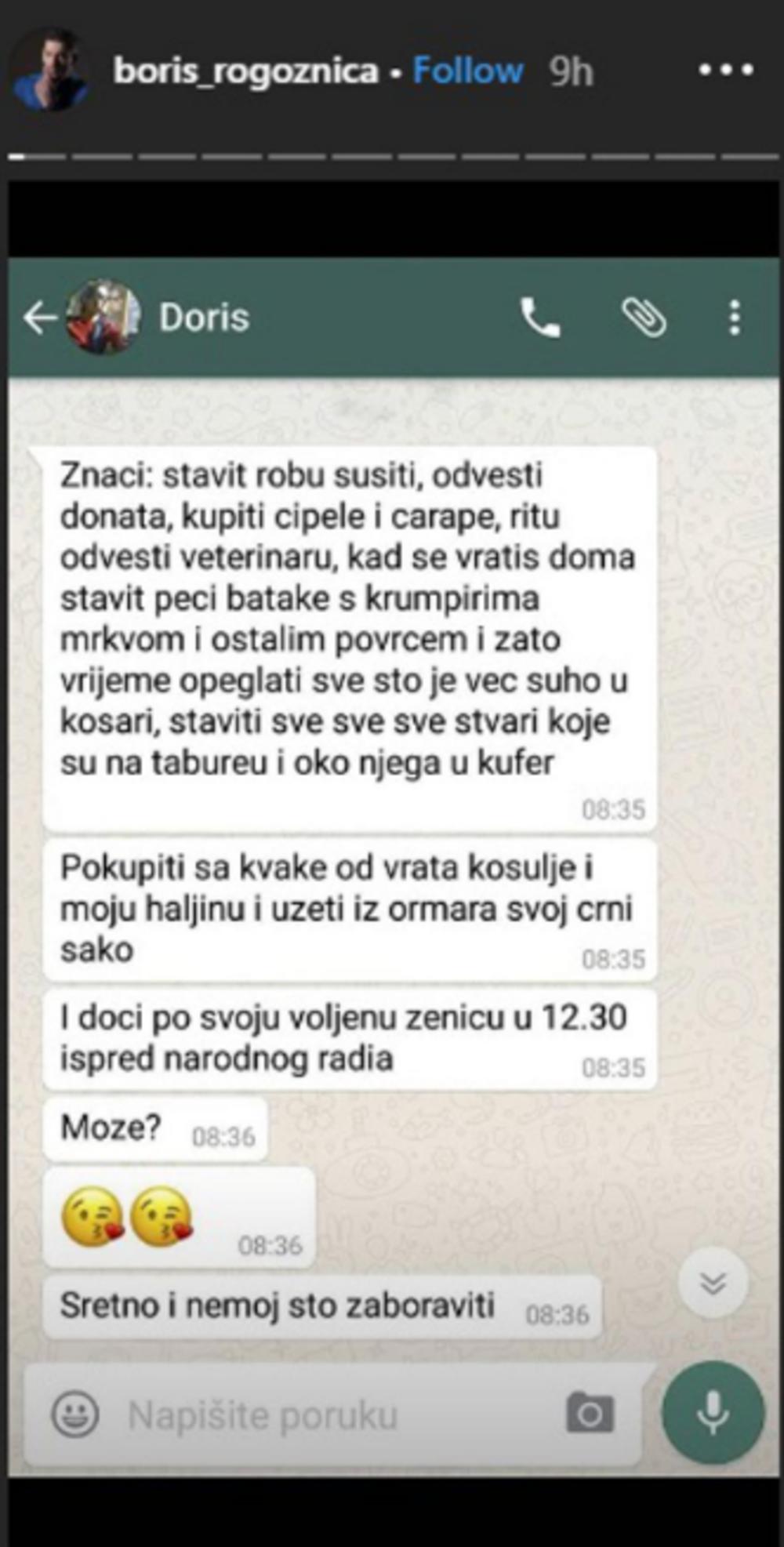The width and height of the screenshot is (784, 1547).
Task: Tap the boris_rogoznica profile avatar
Action: (49, 71)
